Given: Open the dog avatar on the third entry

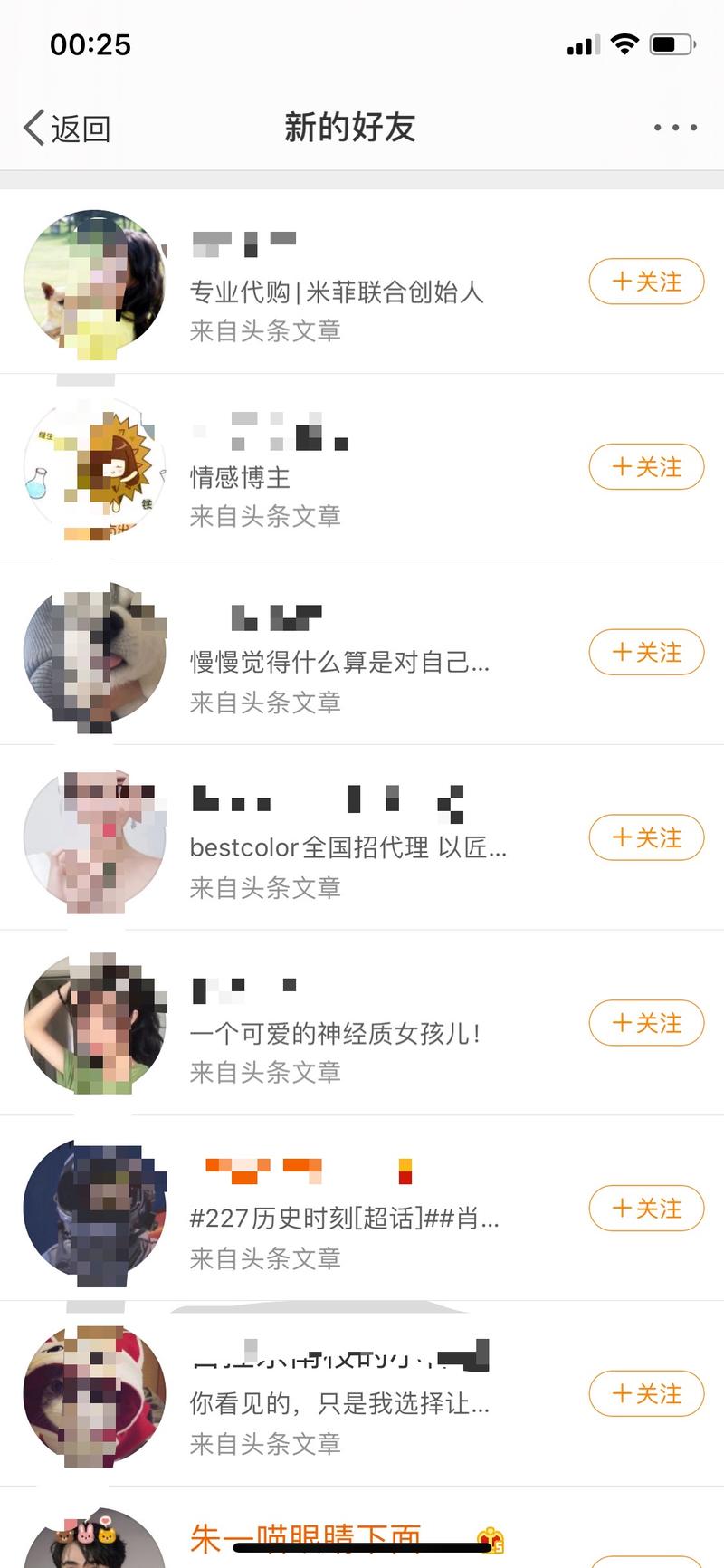Looking at the screenshot, I should 94,653.
